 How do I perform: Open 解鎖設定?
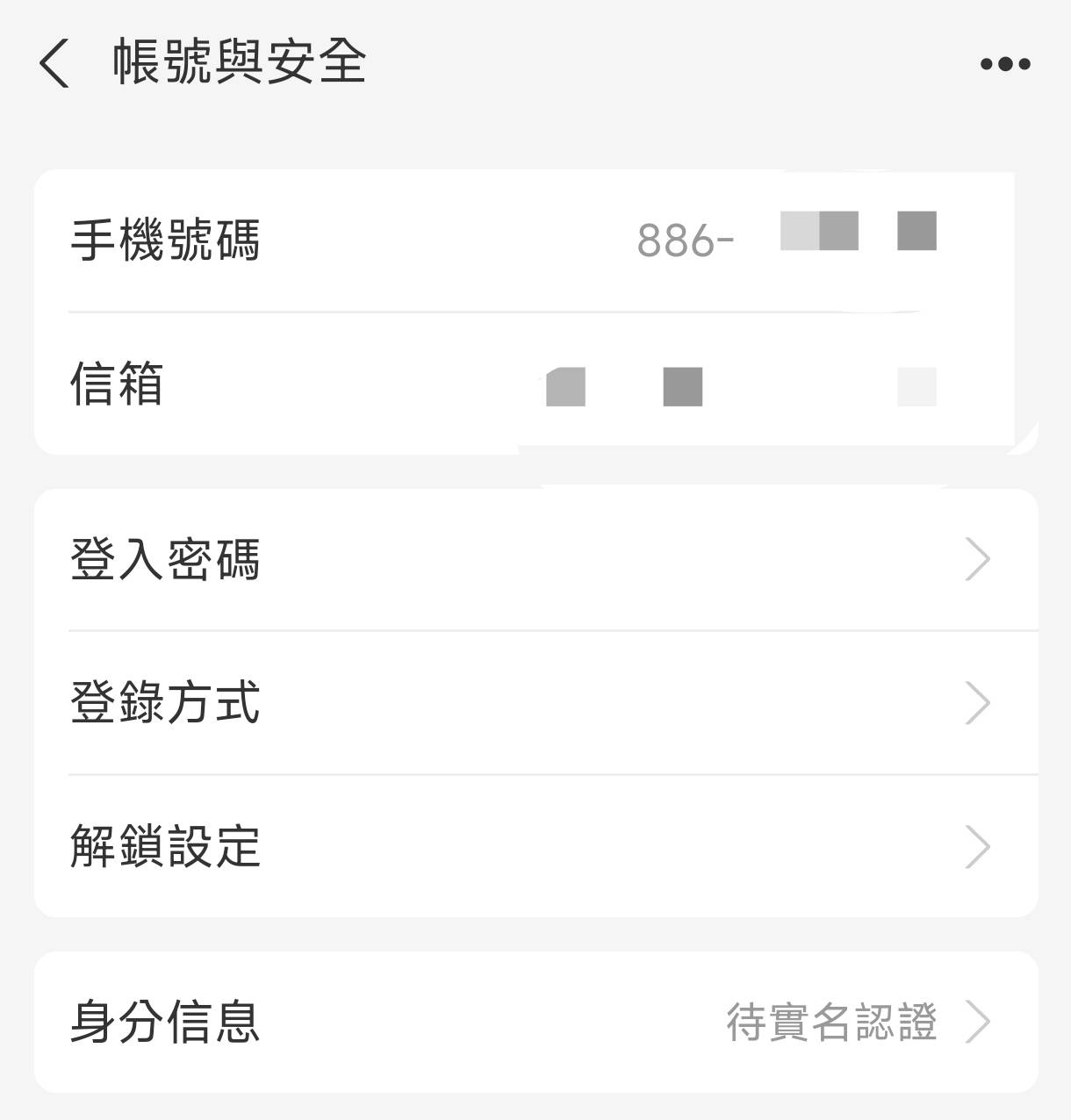(535, 847)
